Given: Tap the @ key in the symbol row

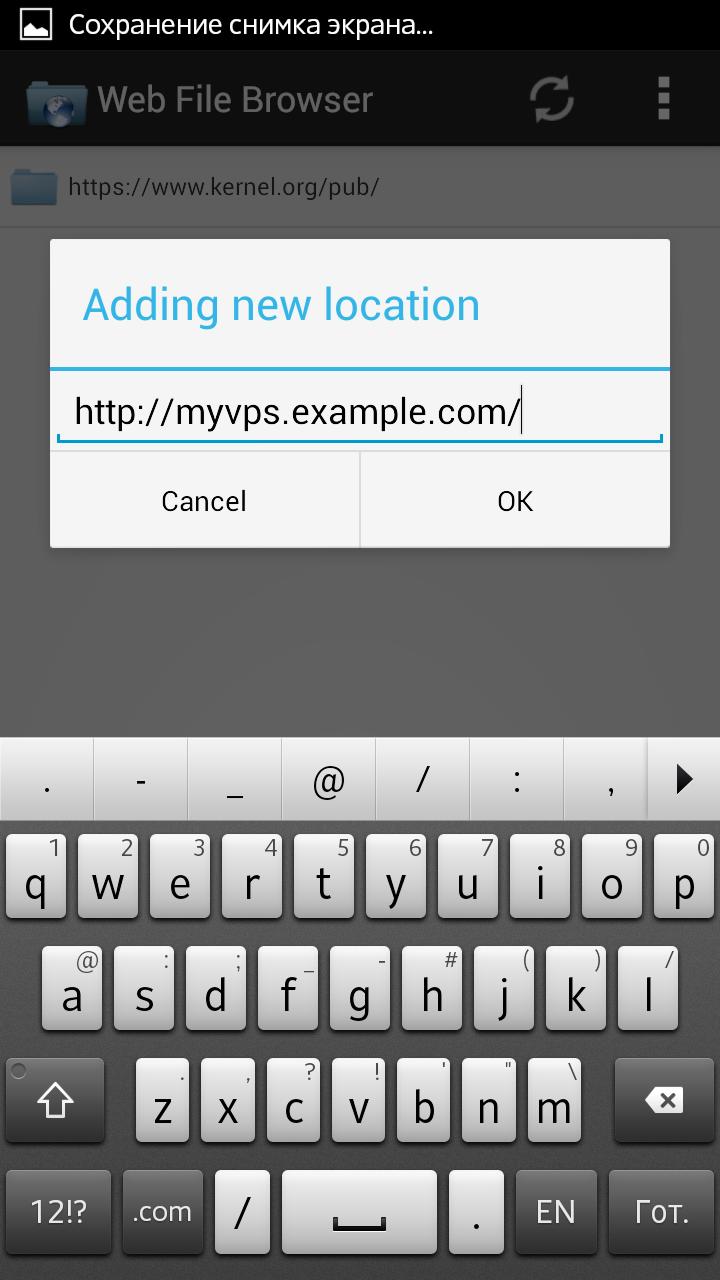Looking at the screenshot, I should (328, 779).
